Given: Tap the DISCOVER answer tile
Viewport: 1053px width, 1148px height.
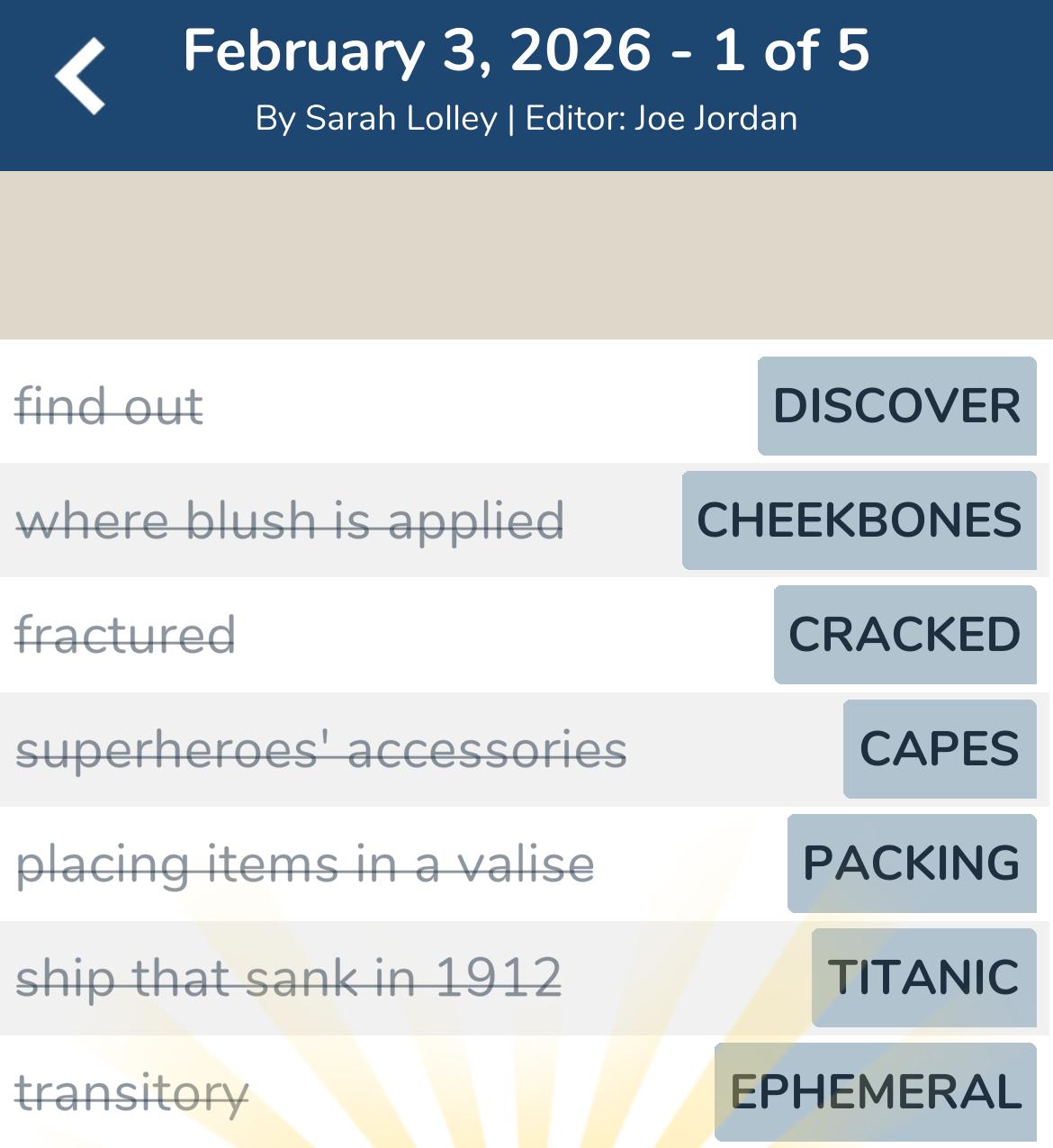Looking at the screenshot, I should pyautogui.click(x=896, y=406).
